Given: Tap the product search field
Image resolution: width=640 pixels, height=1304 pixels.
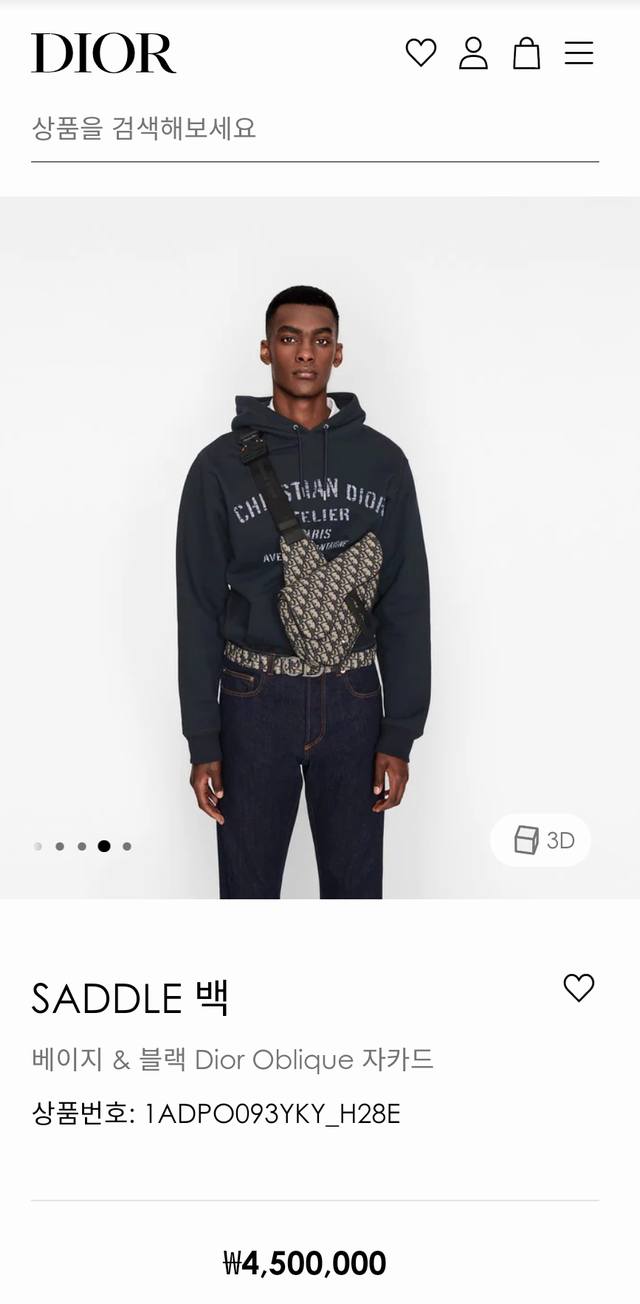Looking at the screenshot, I should (314, 129).
